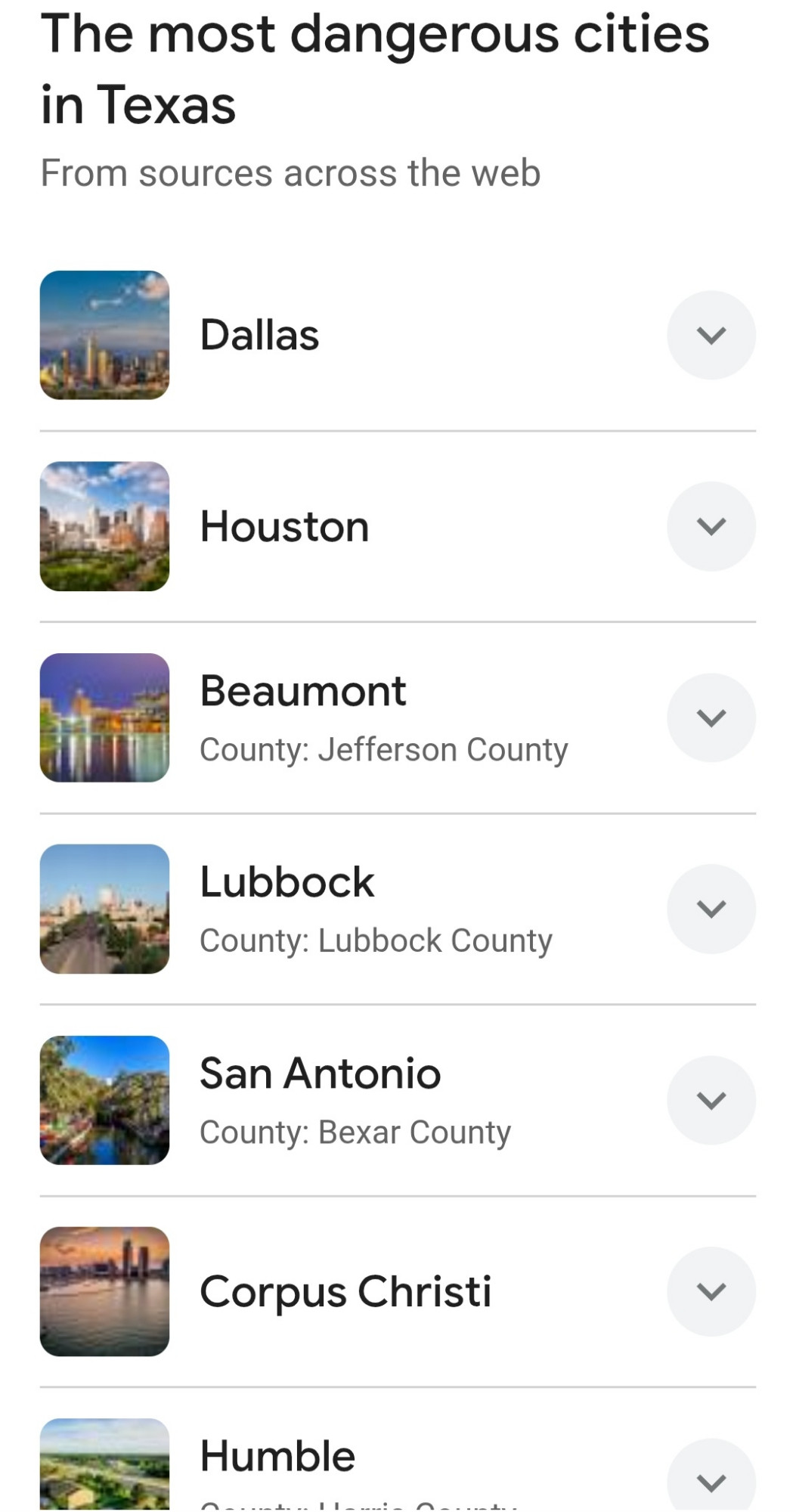Open the Houston city thumbnail
The width and height of the screenshot is (796, 1512).
pos(104,526)
